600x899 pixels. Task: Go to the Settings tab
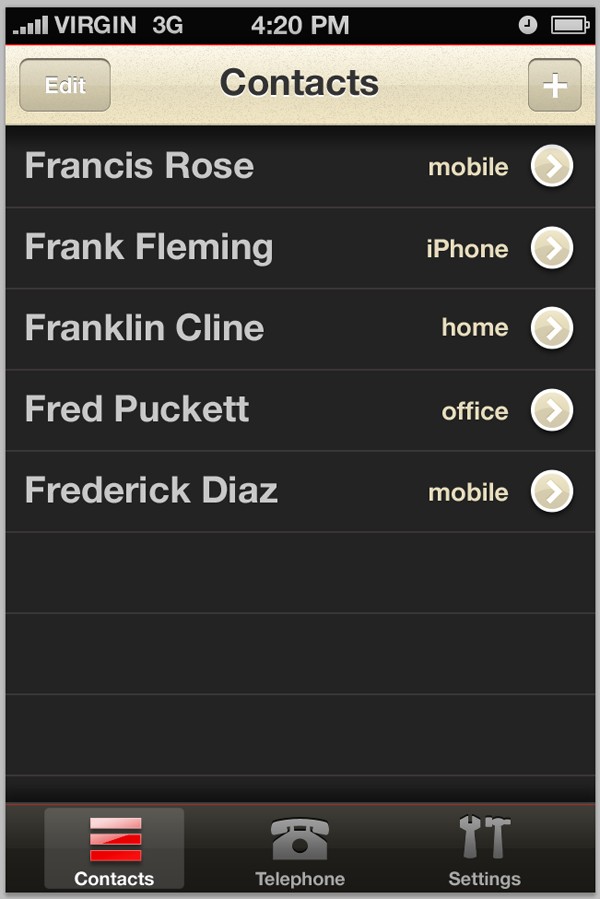[x=484, y=851]
